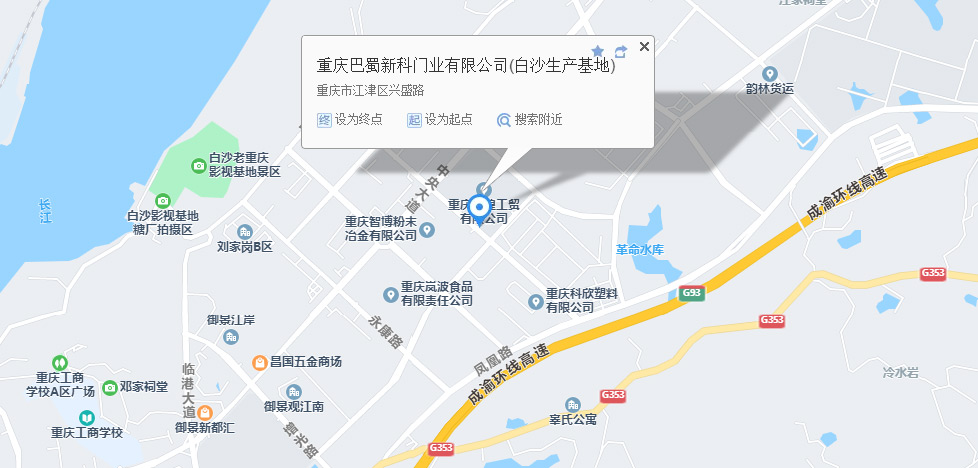Select the 御景新都汇 marker
Viewport: 978px width, 468px height.
(x=204, y=412)
